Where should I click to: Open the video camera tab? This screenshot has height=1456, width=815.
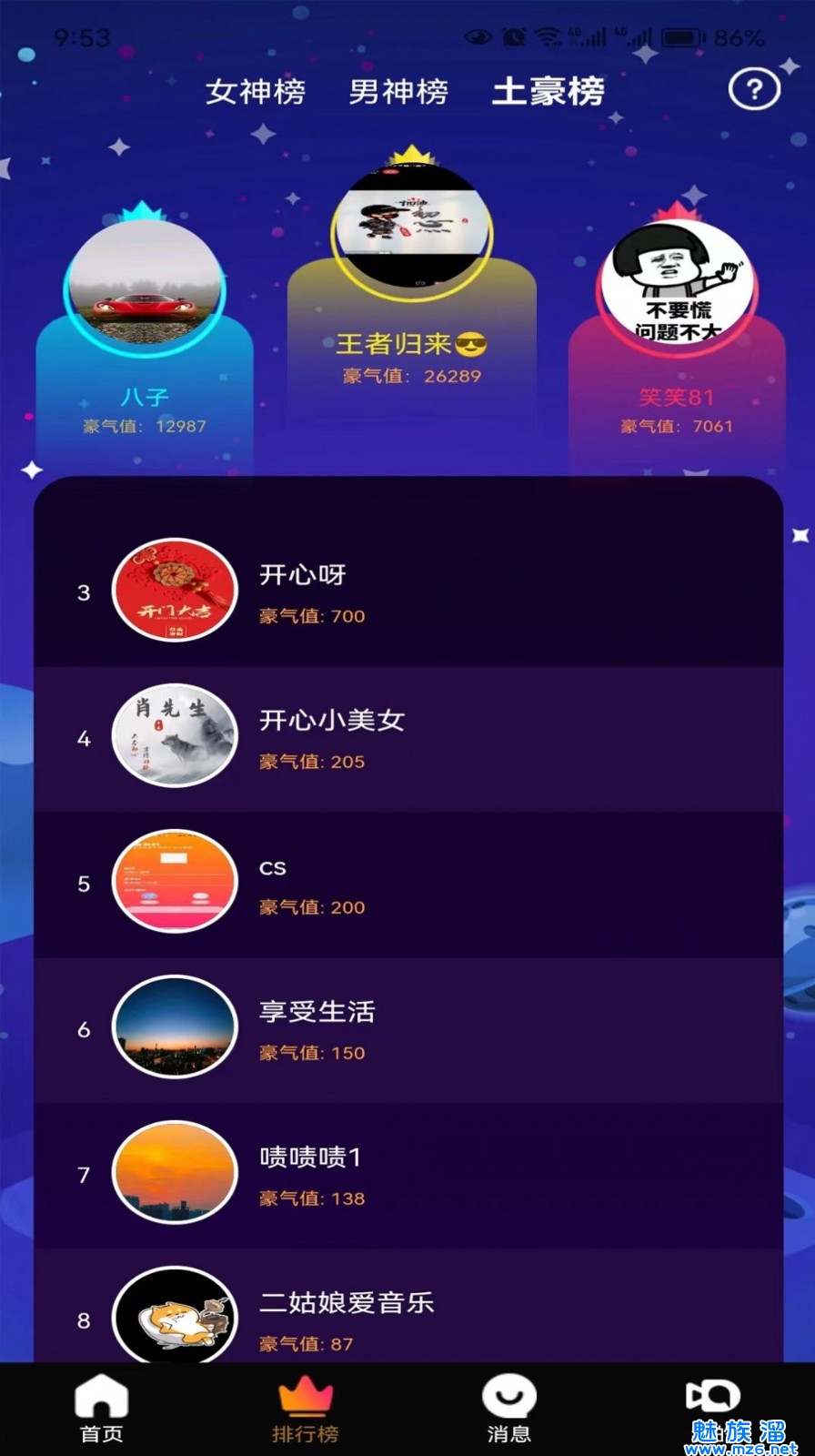pos(712,1398)
